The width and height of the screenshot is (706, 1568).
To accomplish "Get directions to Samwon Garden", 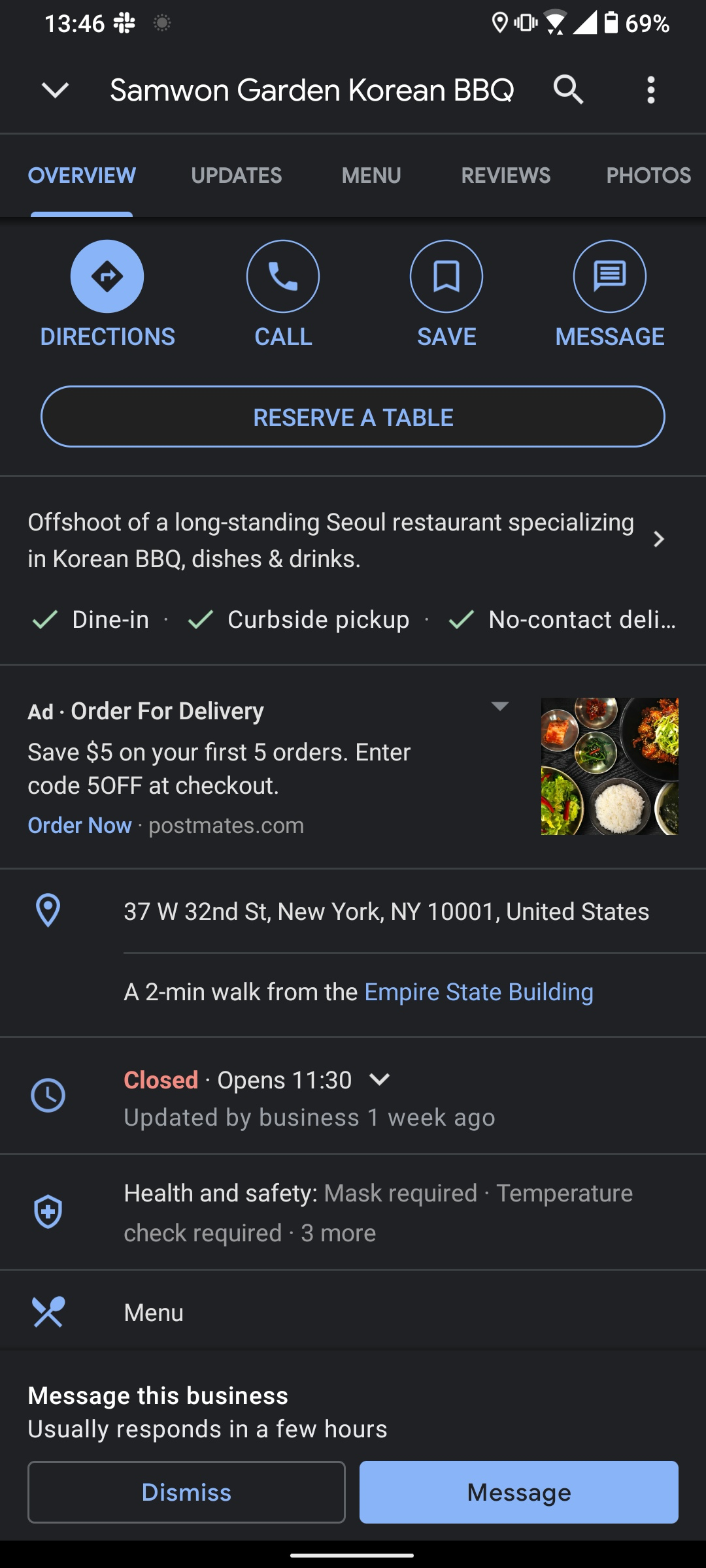I will pos(107,276).
